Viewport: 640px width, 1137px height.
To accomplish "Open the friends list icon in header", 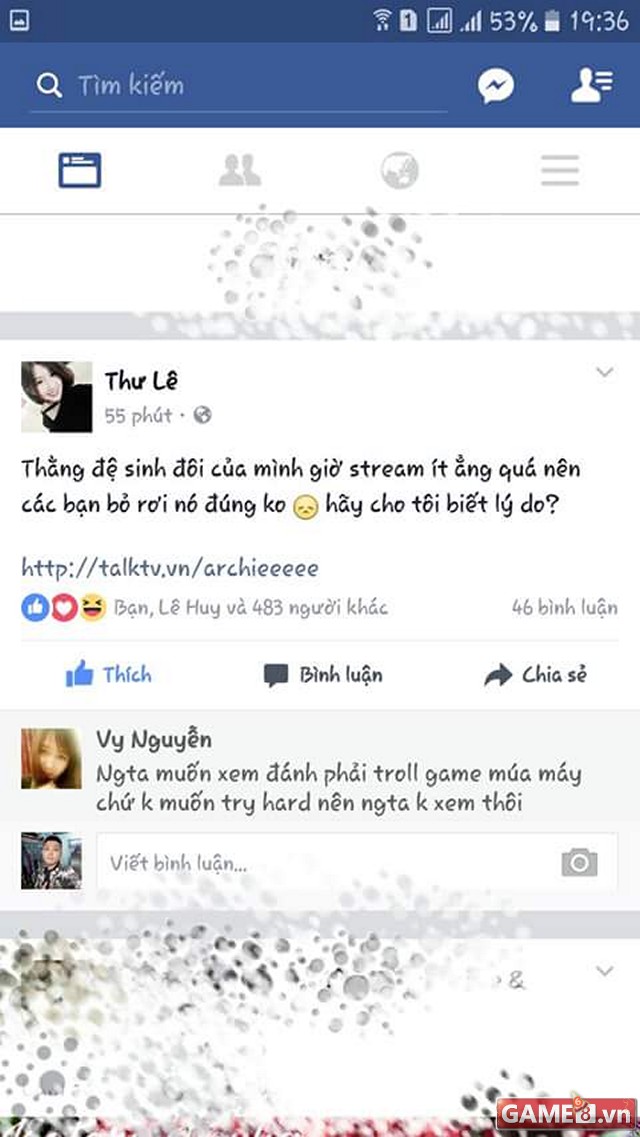I will click(x=591, y=86).
